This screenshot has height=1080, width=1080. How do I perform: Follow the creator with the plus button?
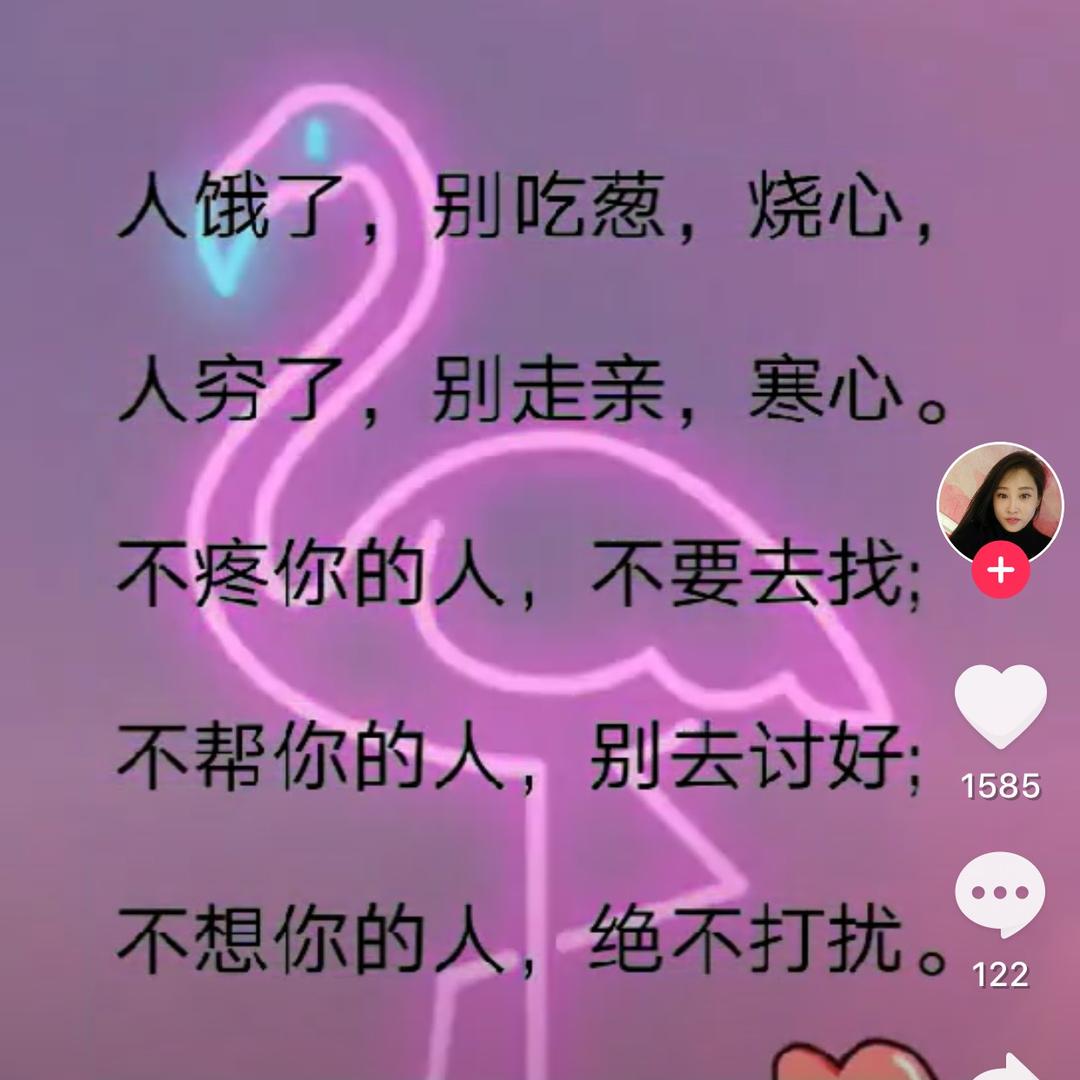1000,571
